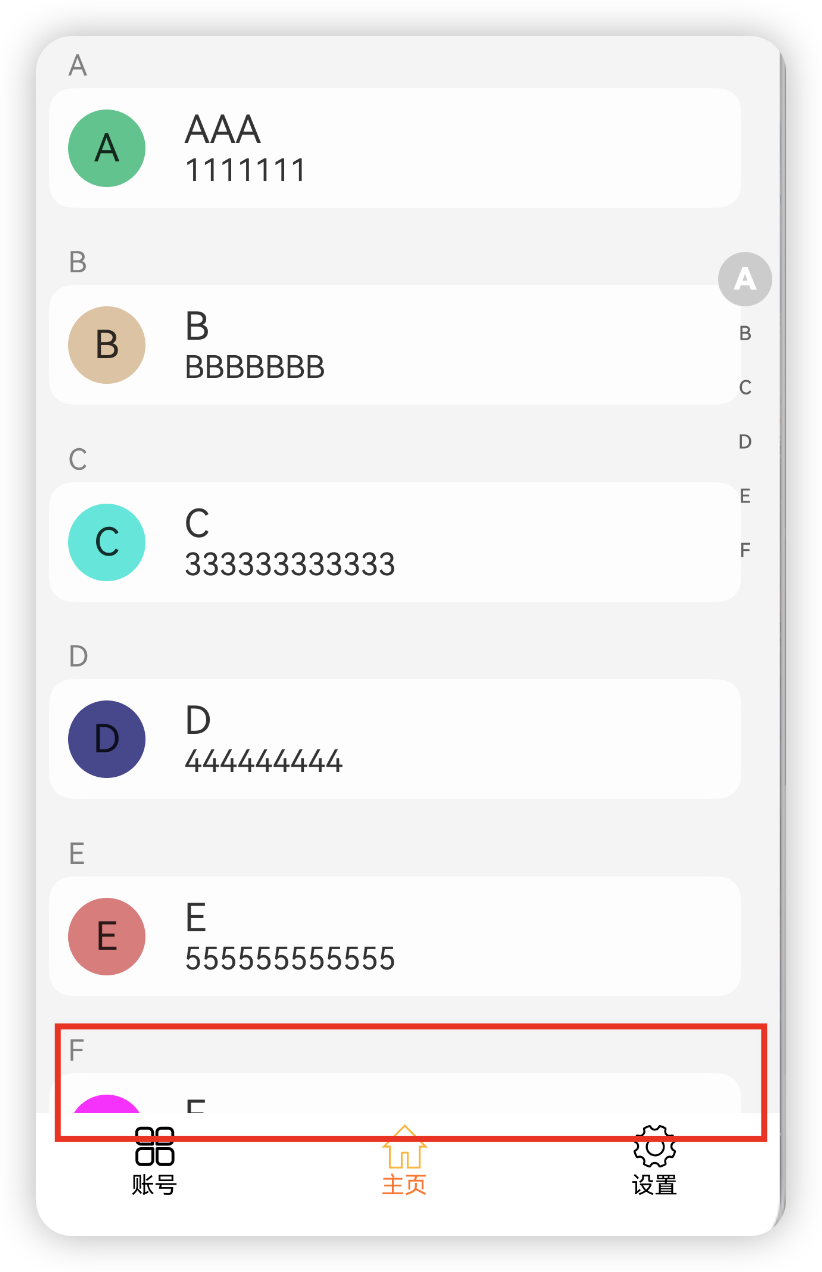Jump to letter F in the index
The width and height of the screenshot is (822, 1272).
(745, 550)
